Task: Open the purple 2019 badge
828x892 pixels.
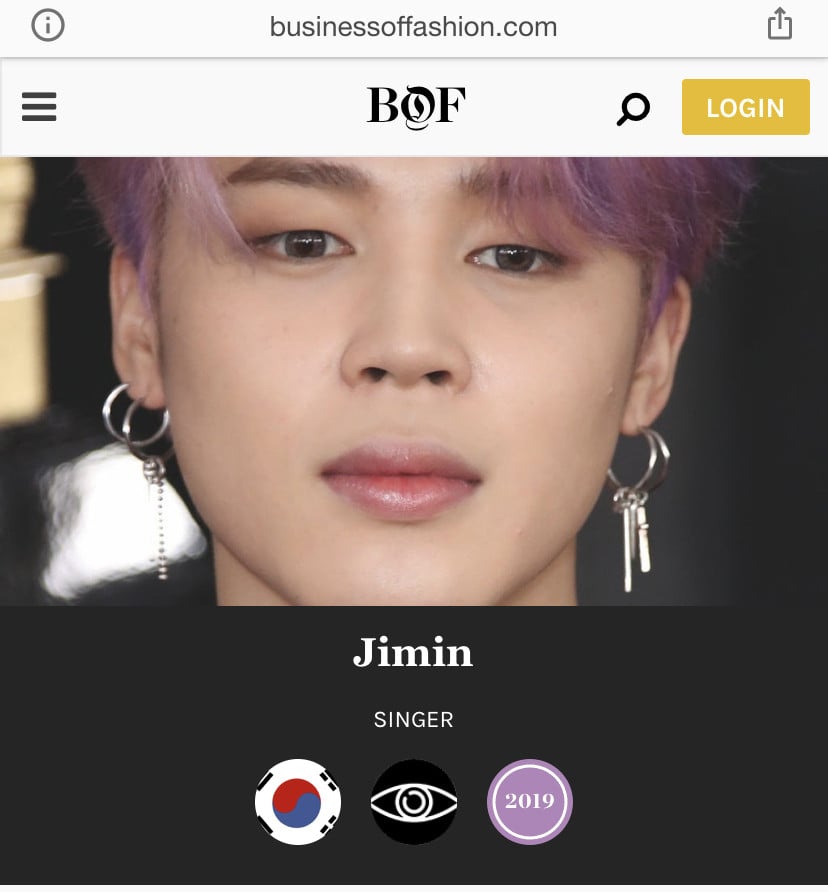Action: click(x=529, y=801)
